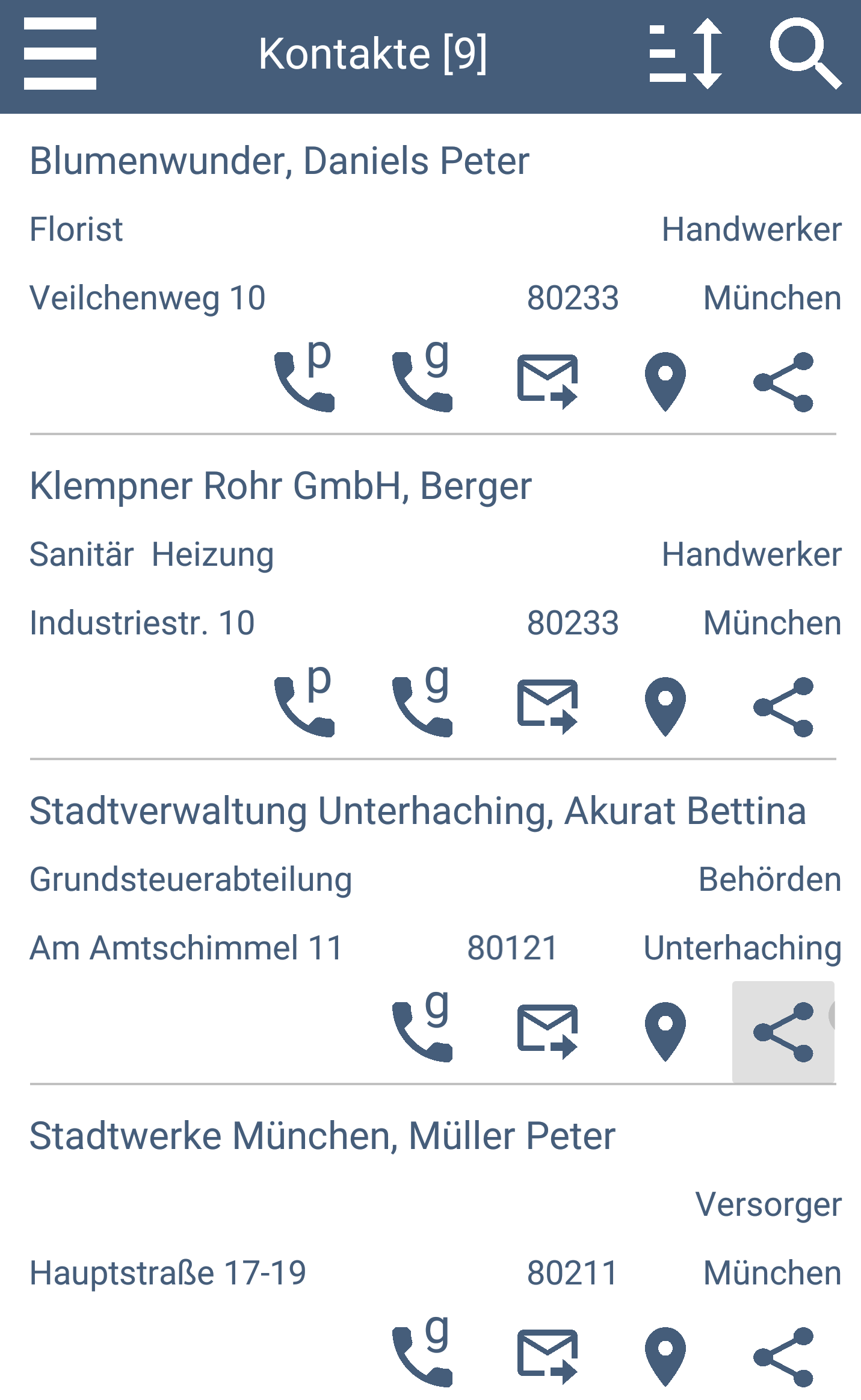Show Industriestr. 10 location on map
The width and height of the screenshot is (861, 1400).
click(665, 707)
